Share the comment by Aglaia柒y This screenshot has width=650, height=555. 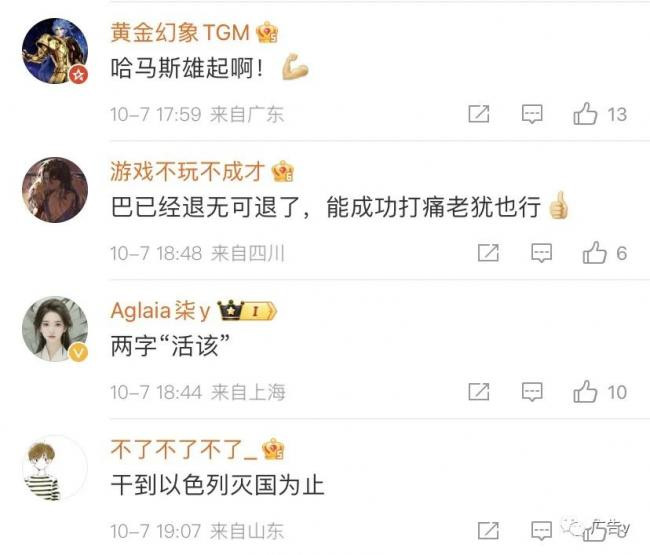pyautogui.click(x=479, y=391)
